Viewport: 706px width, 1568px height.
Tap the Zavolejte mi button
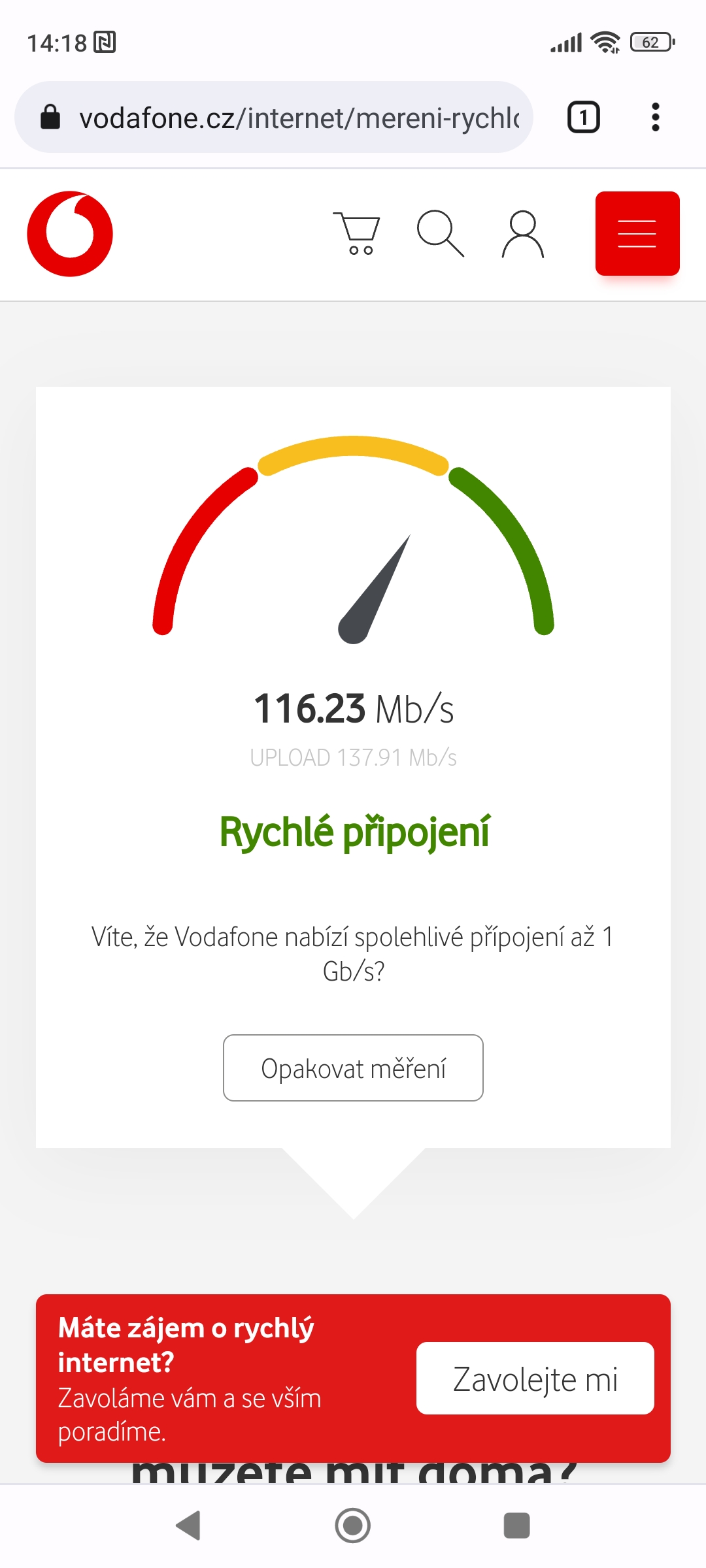click(x=535, y=1379)
